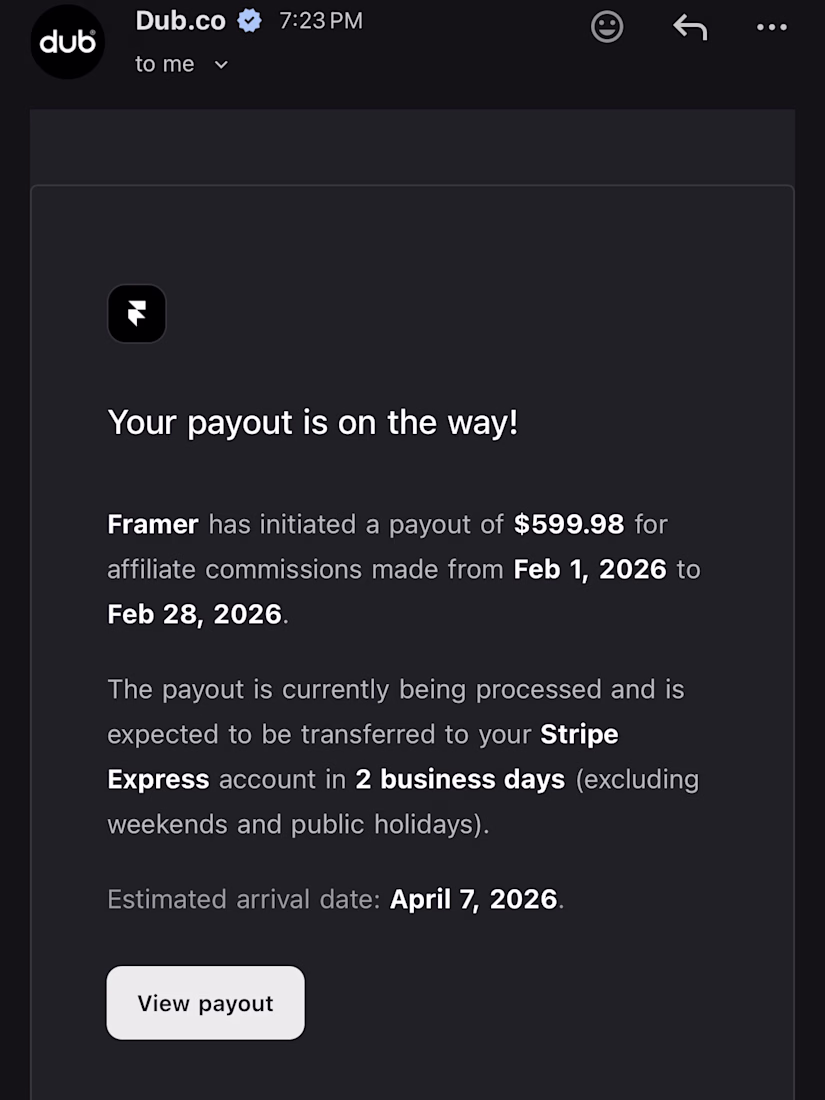The height and width of the screenshot is (1100, 825).
Task: Open the email's more options menu
Action: [x=771, y=27]
